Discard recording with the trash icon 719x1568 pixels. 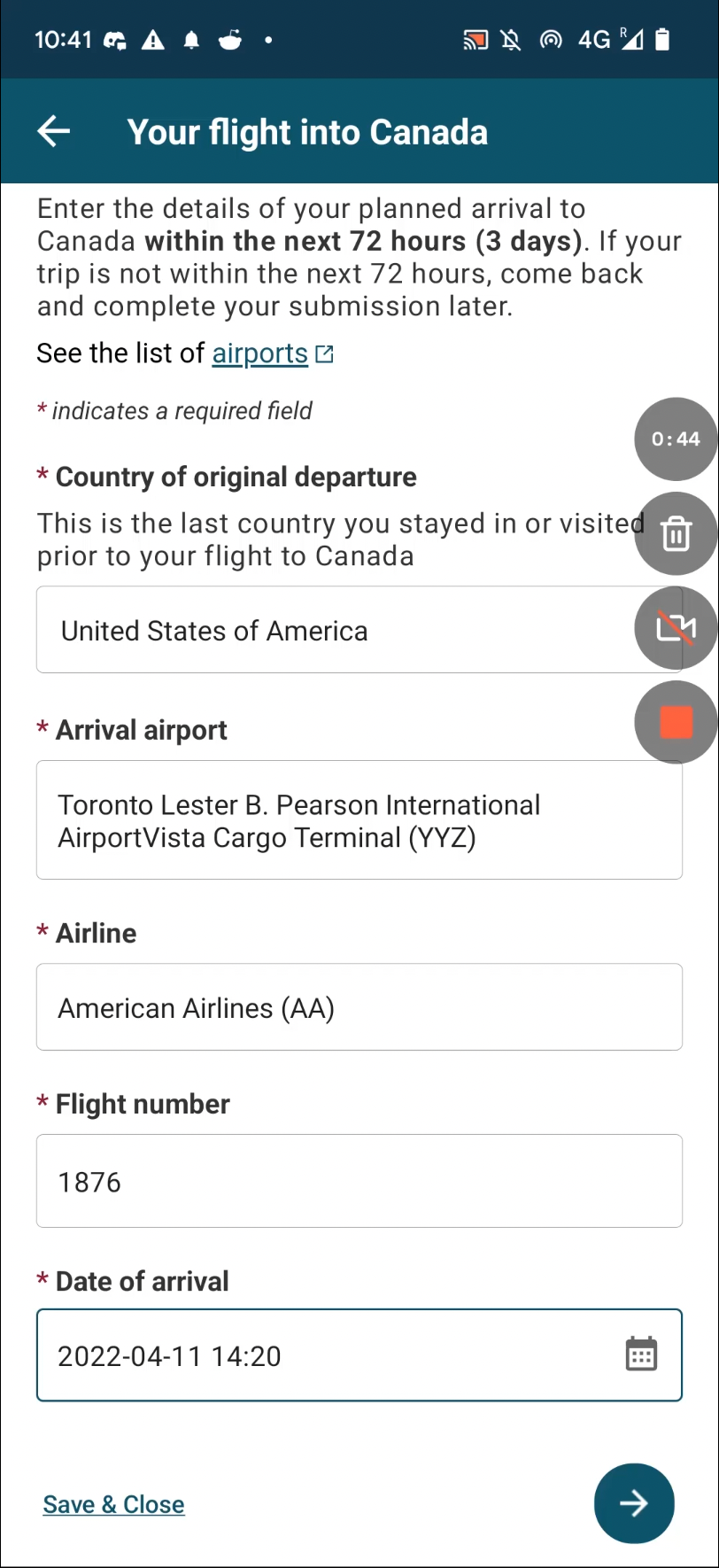pos(676,534)
